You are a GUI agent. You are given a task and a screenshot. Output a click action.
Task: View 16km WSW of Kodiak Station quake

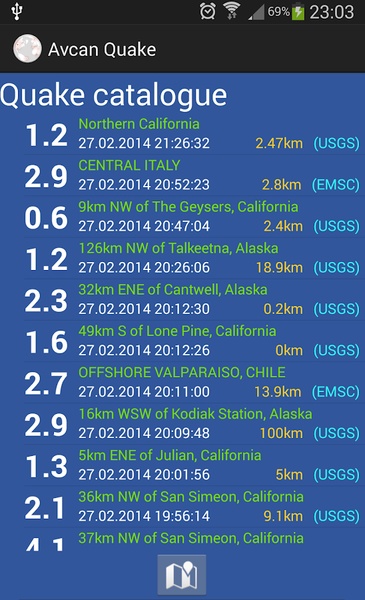point(191,424)
